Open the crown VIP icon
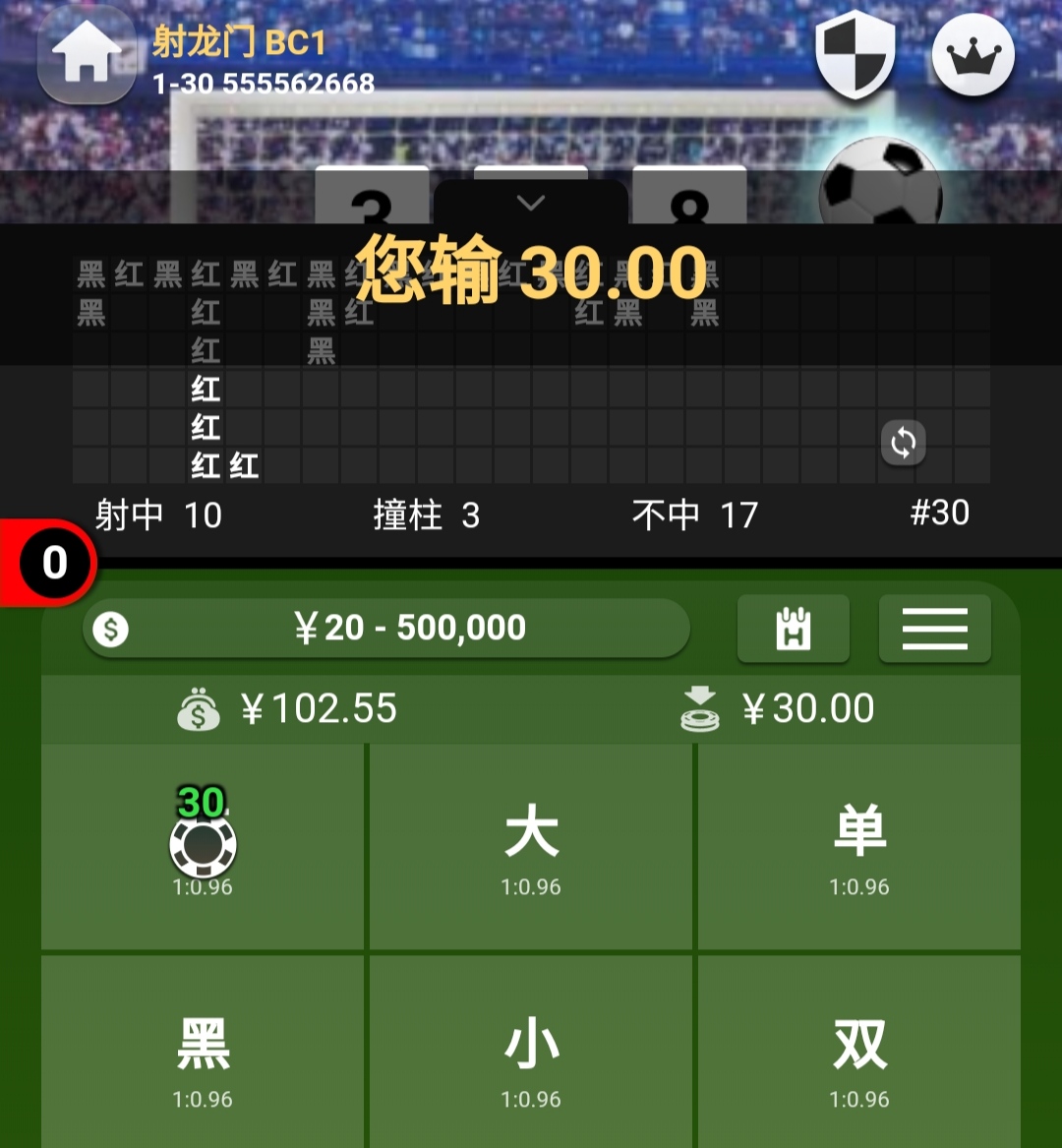This screenshot has width=1062, height=1148. (x=973, y=55)
